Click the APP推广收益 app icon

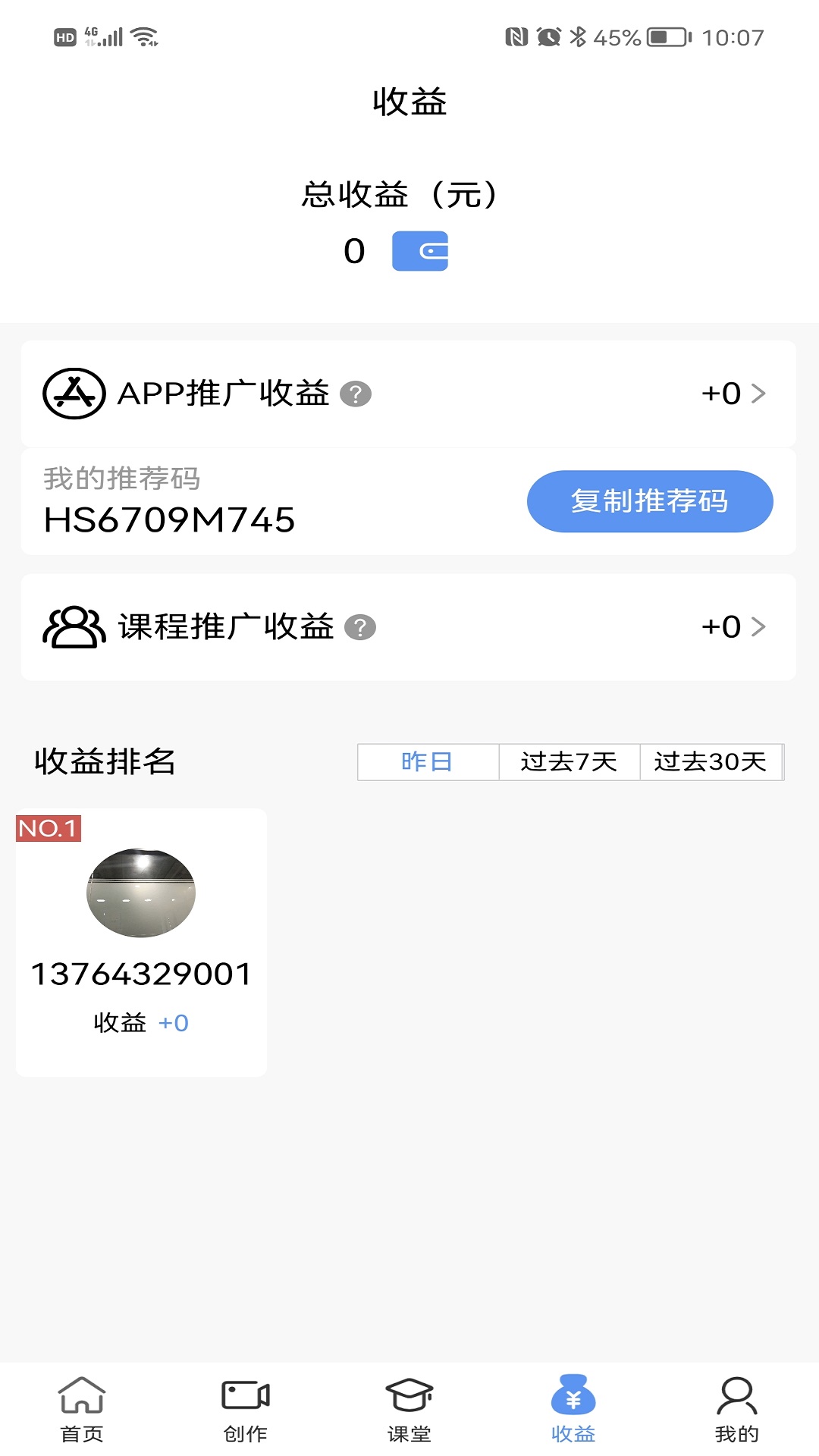[72, 394]
